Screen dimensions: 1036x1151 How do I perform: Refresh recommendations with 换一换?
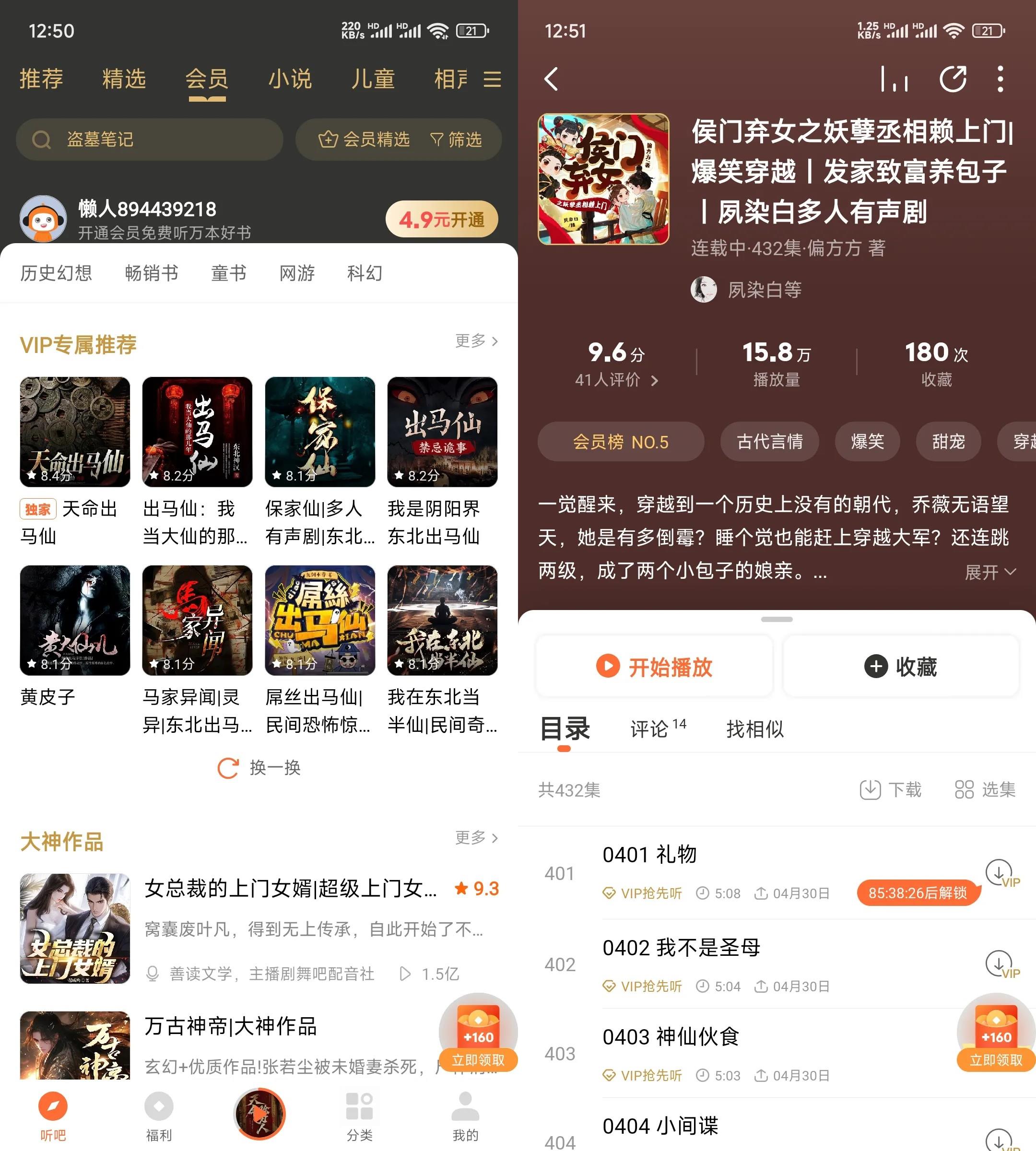259,768
